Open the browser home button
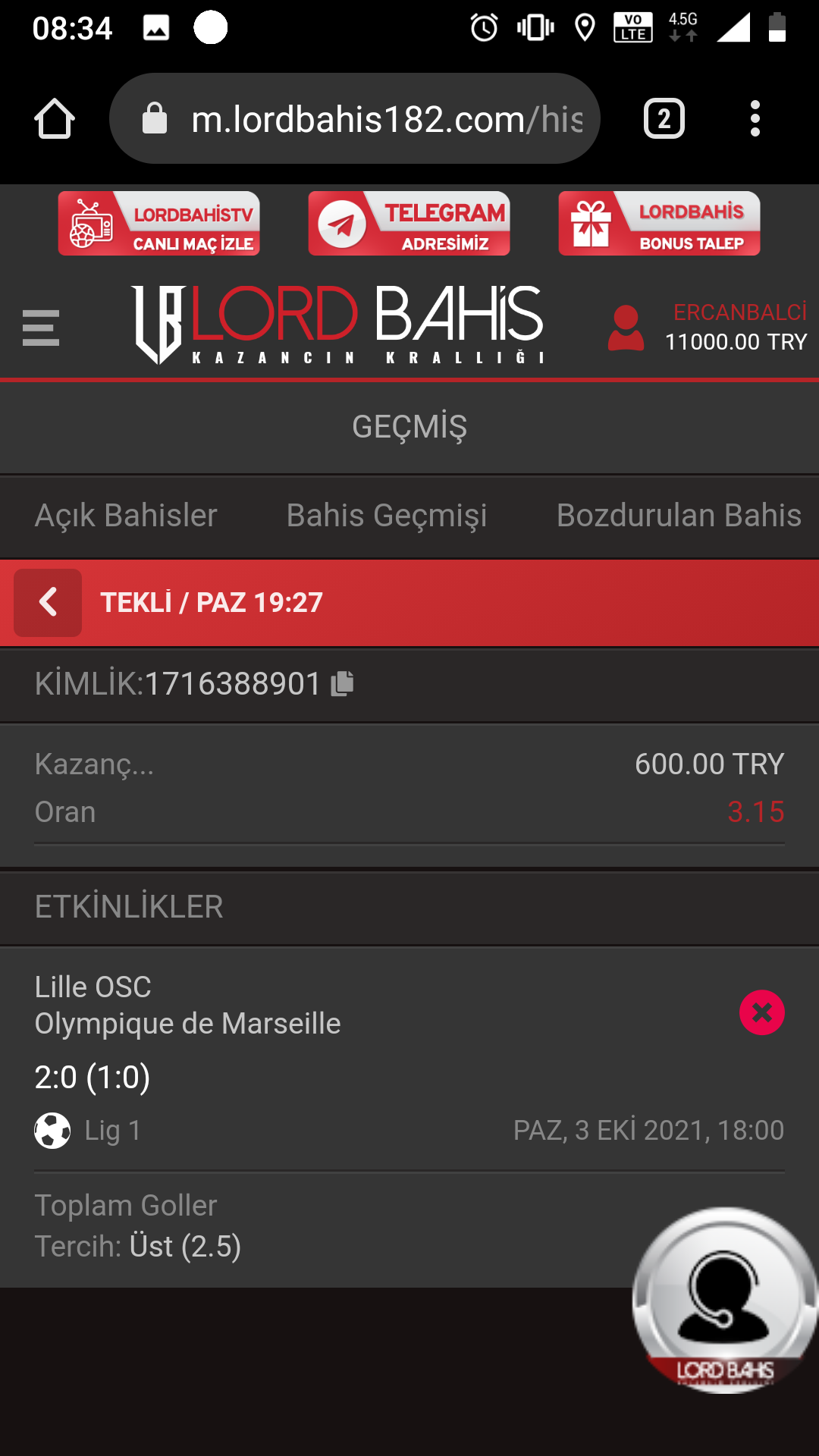819x1456 pixels. (55, 119)
